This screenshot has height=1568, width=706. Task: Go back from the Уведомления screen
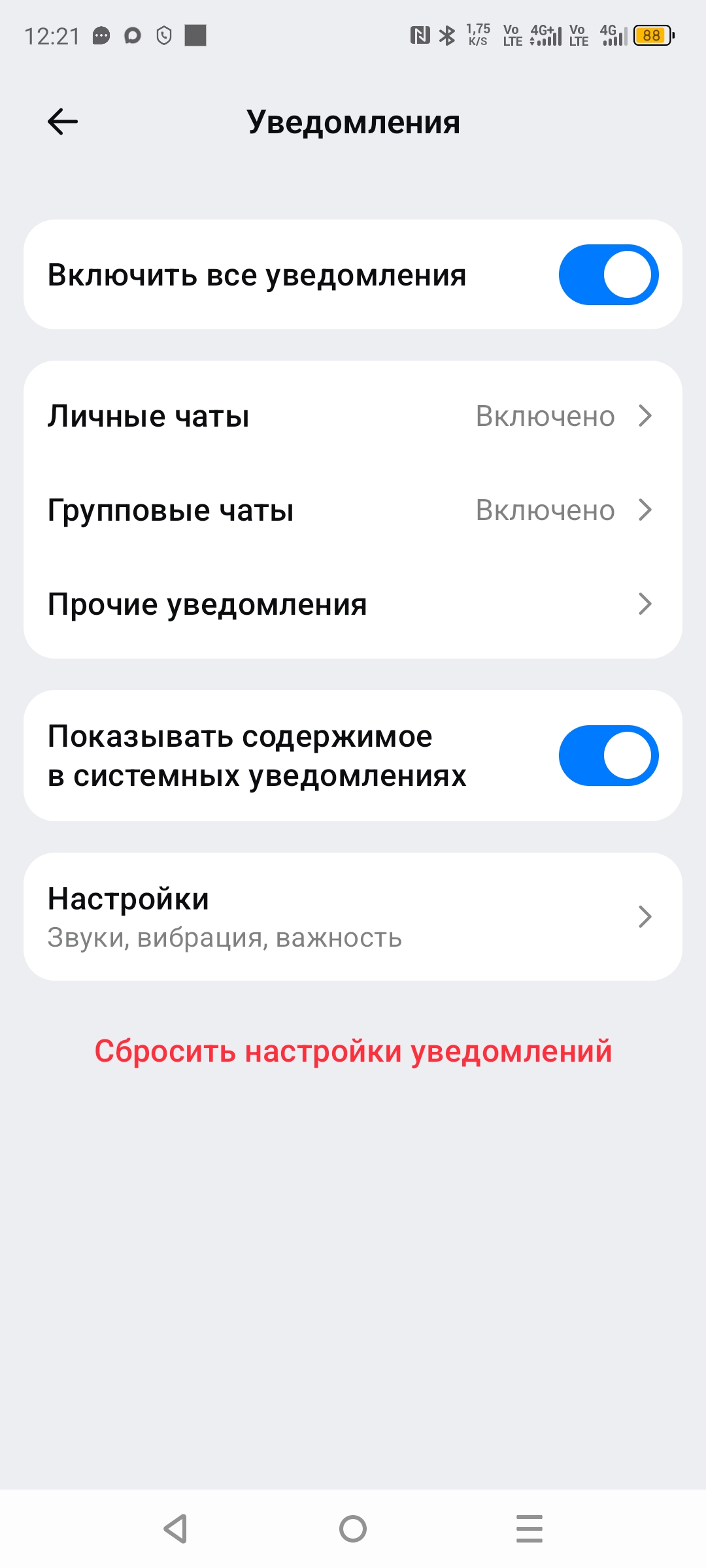[63, 122]
